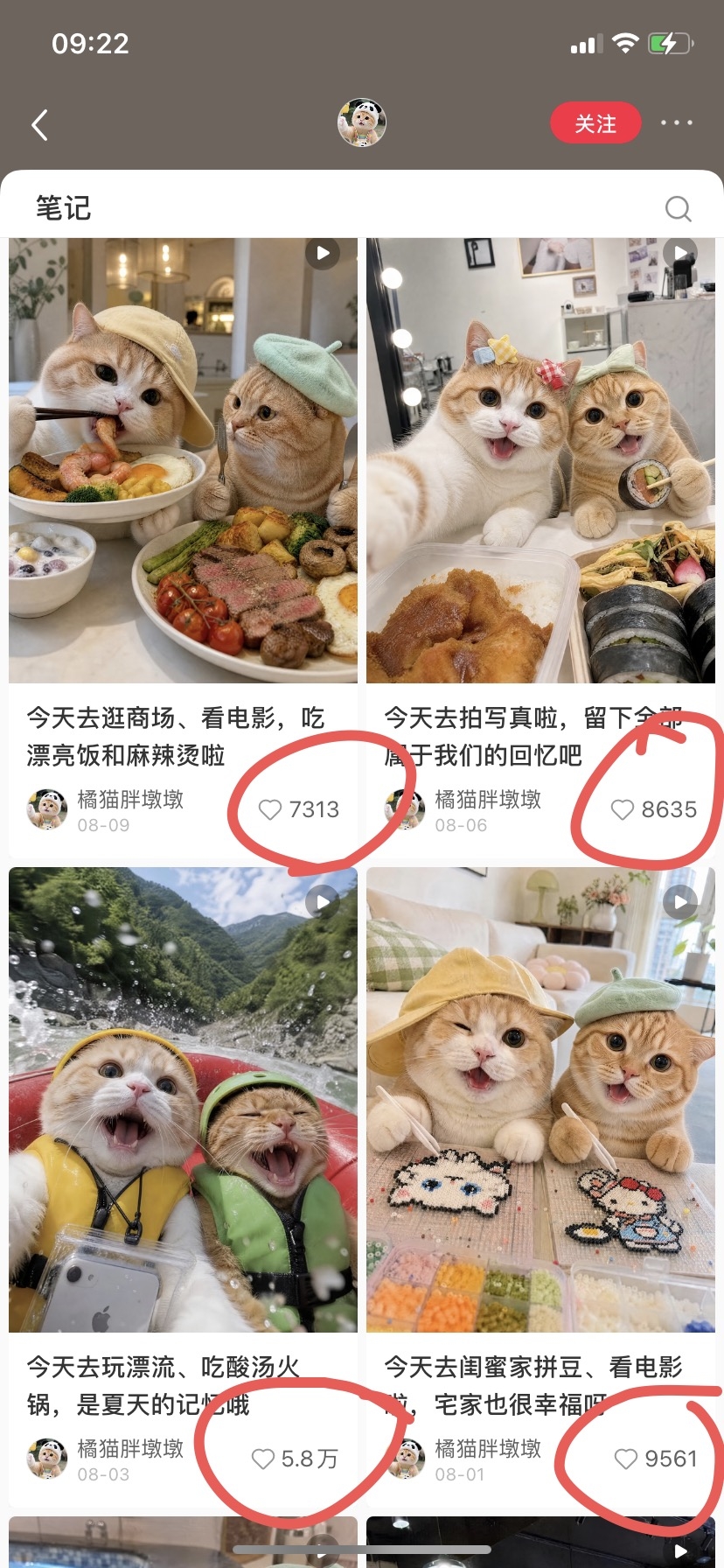Open author 橘猫胖墩墩 on the 08-01 note

coord(488,1448)
